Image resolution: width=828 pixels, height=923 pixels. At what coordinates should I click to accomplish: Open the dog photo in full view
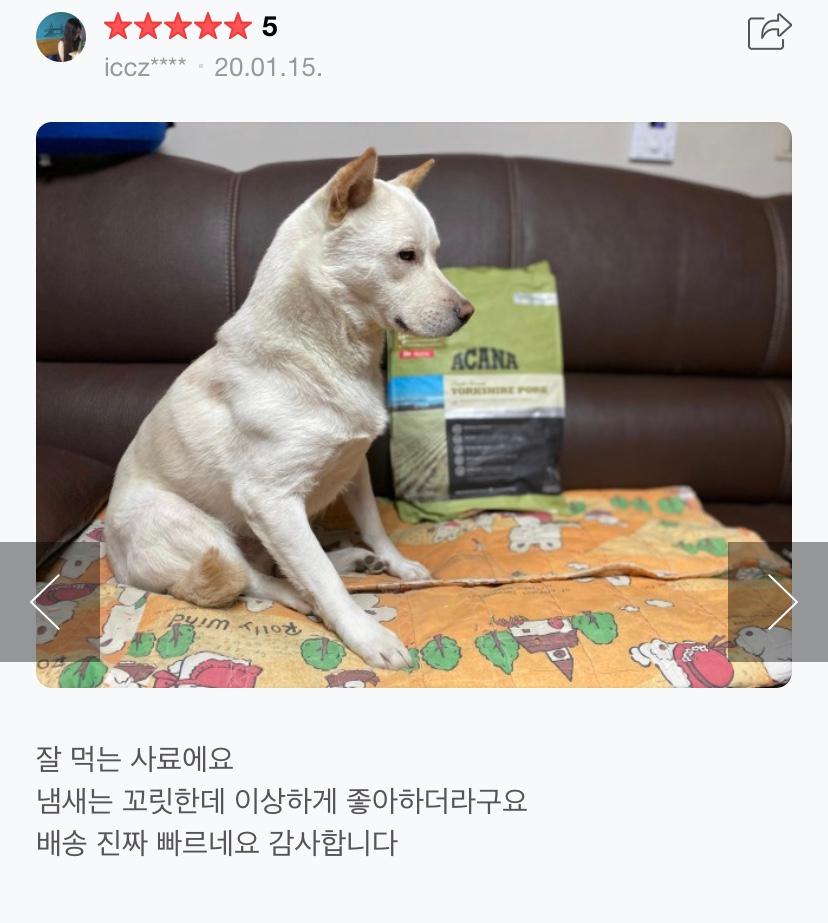tap(414, 380)
